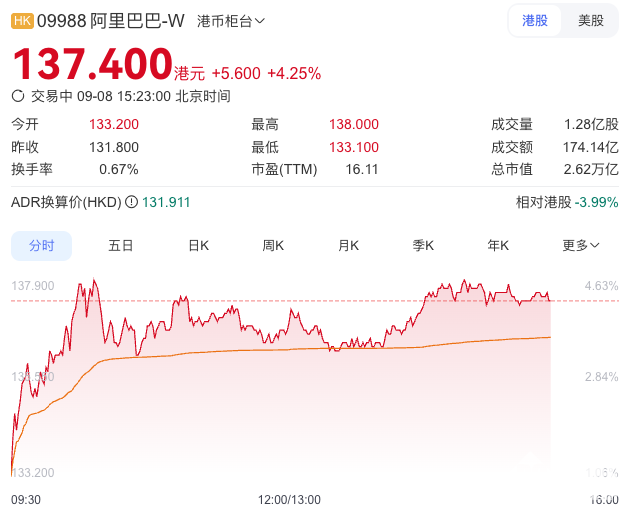
Task: Switch to the 港股 market tab
Action: click(x=535, y=20)
